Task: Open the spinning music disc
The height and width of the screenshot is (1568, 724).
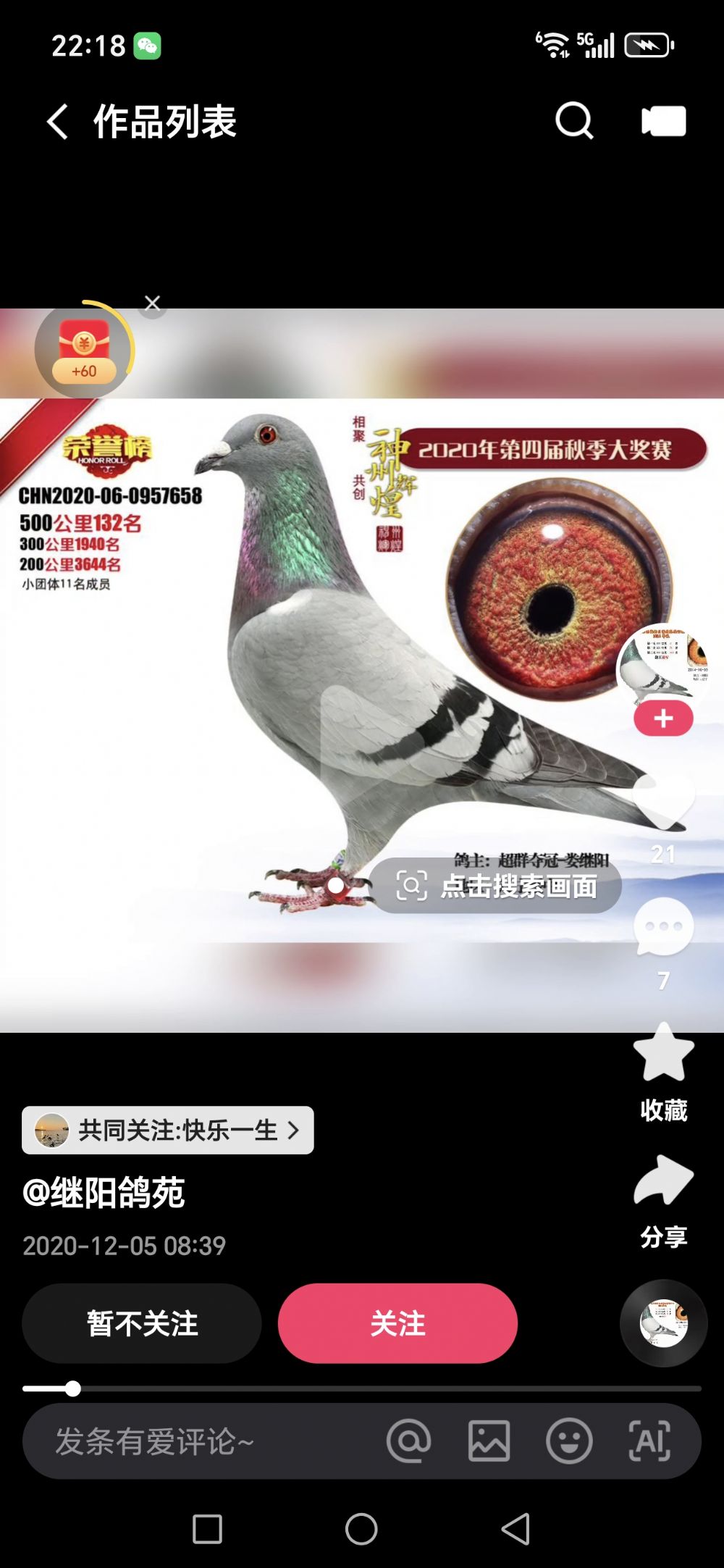Action: [x=663, y=1323]
